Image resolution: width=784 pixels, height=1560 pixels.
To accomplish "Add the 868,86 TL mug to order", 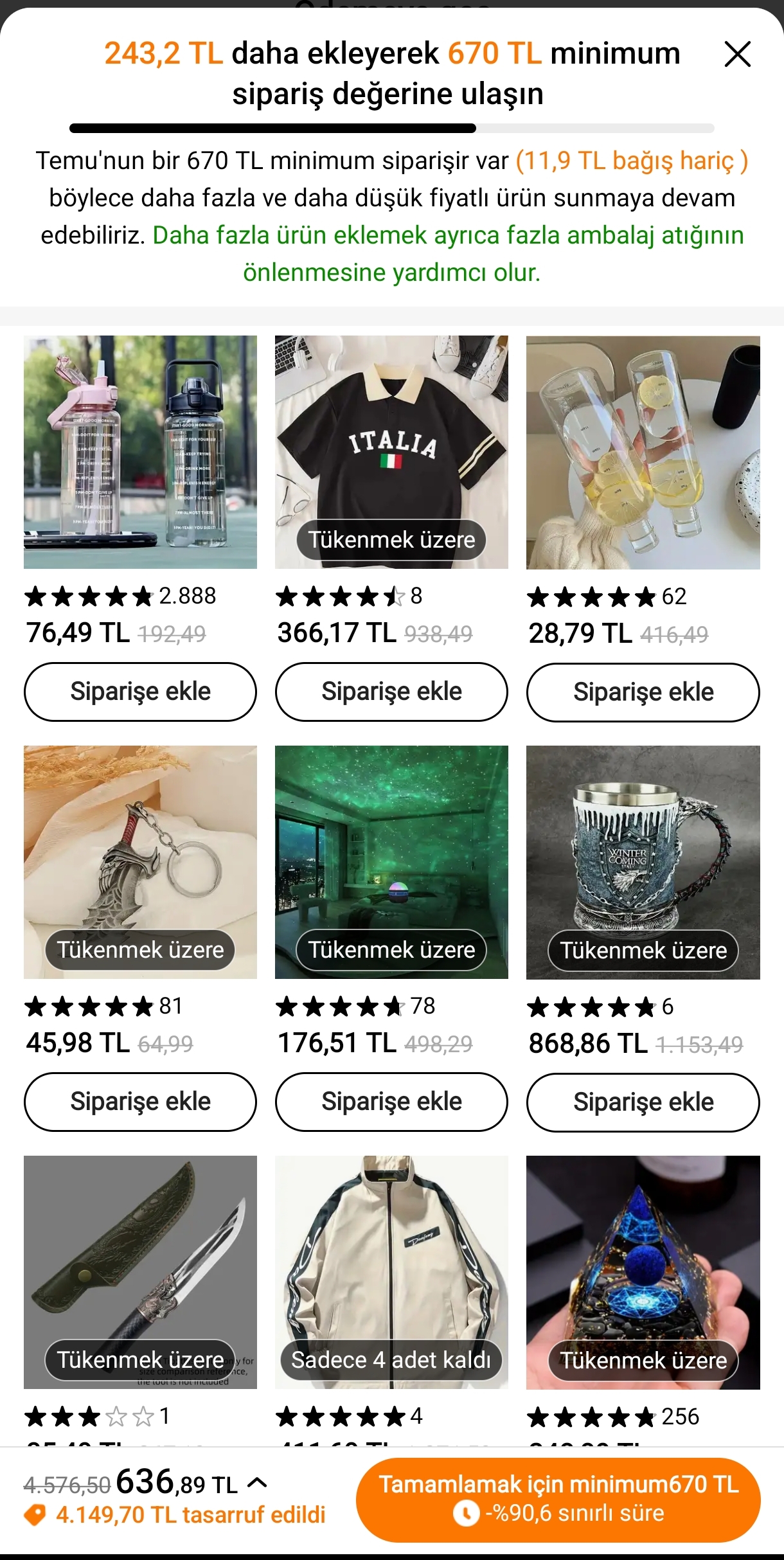I will [x=643, y=1102].
